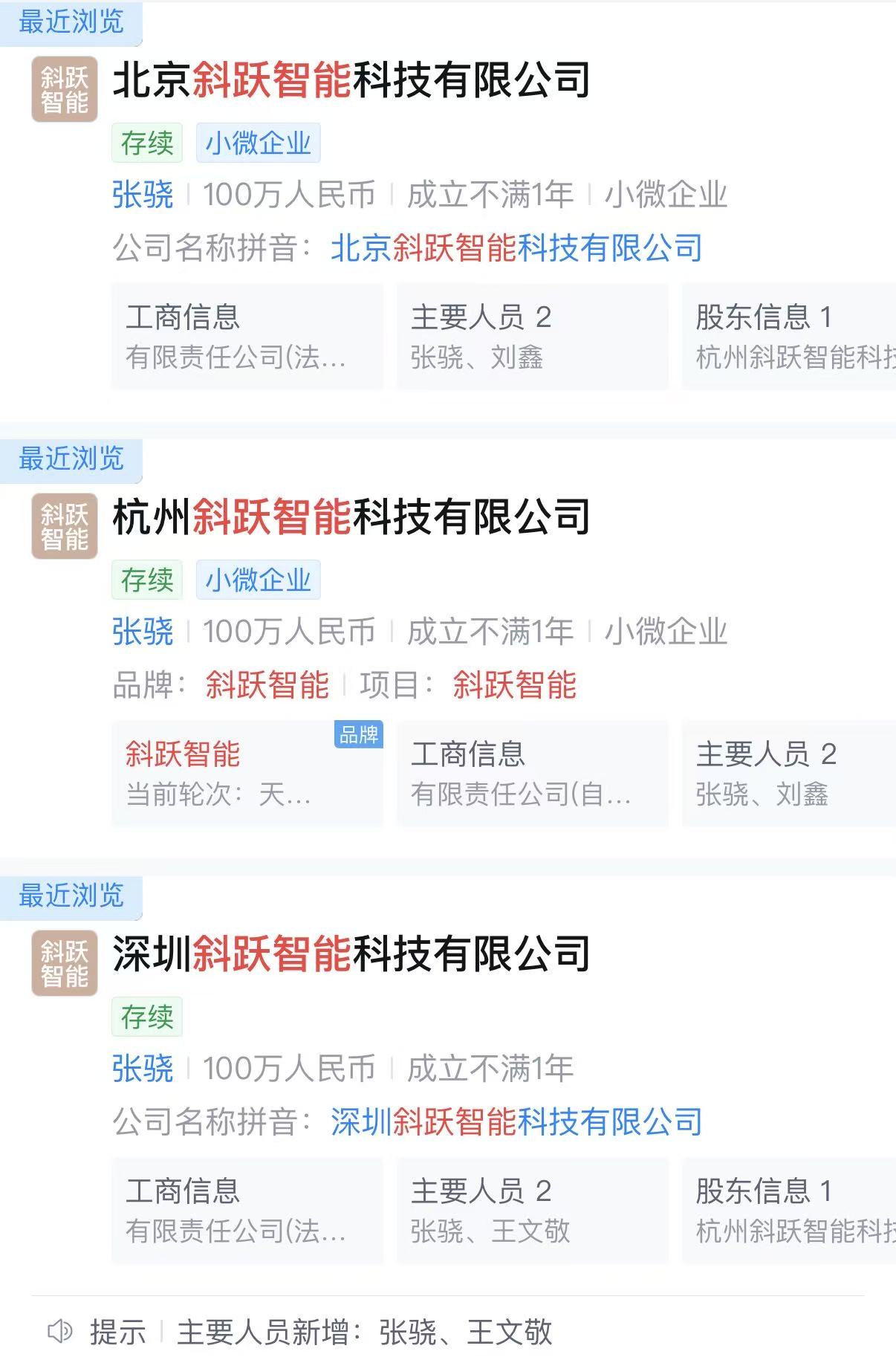Viewport: 896px width, 1360px height.
Task: Click the green 存续 tag under Beijing company
Action: point(146,144)
